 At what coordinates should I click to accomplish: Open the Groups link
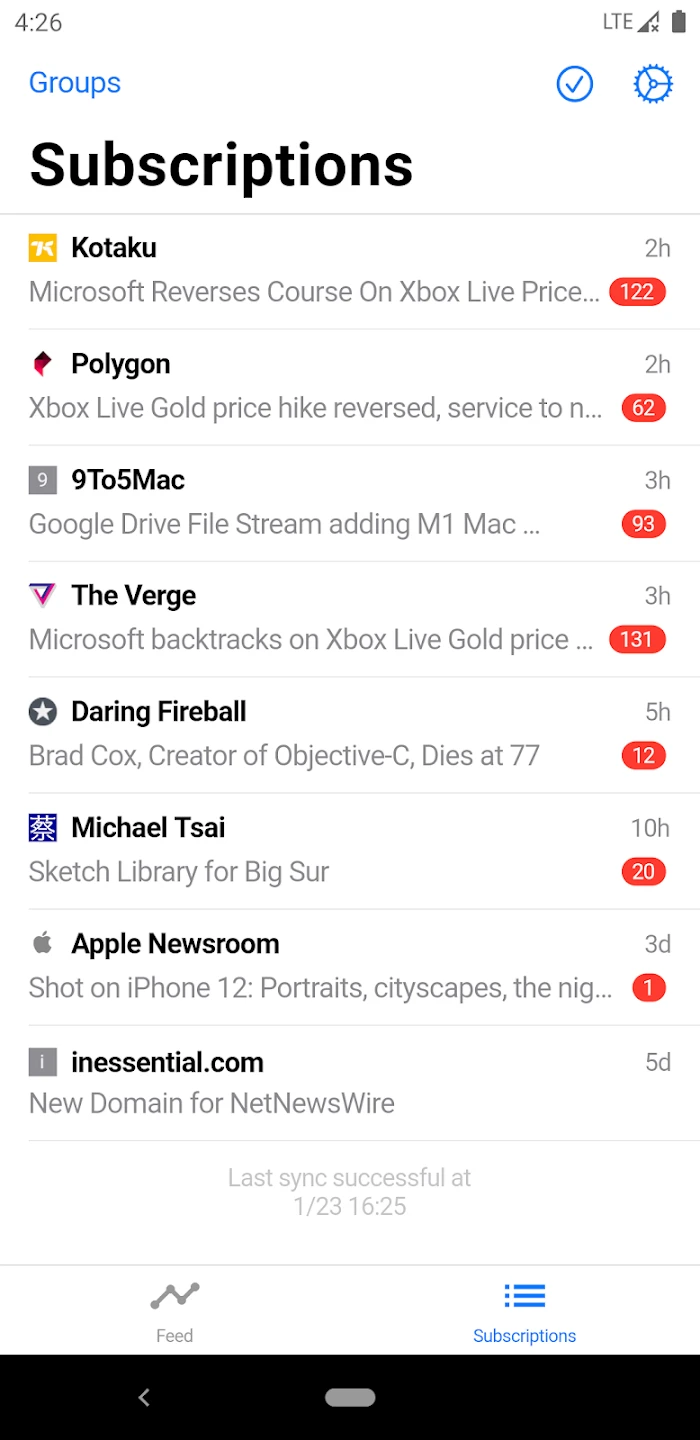(75, 83)
